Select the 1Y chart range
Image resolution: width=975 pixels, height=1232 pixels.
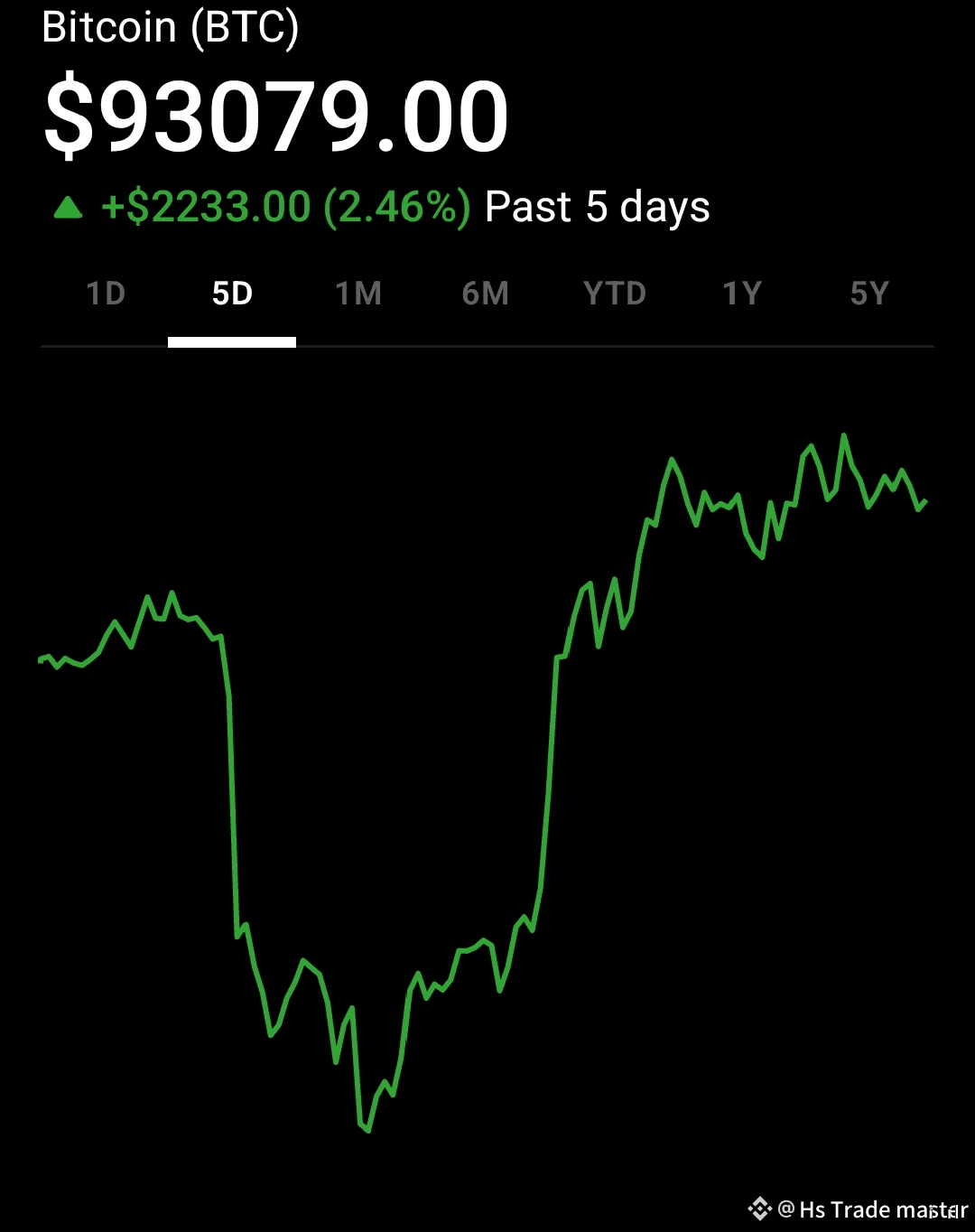pos(742,294)
